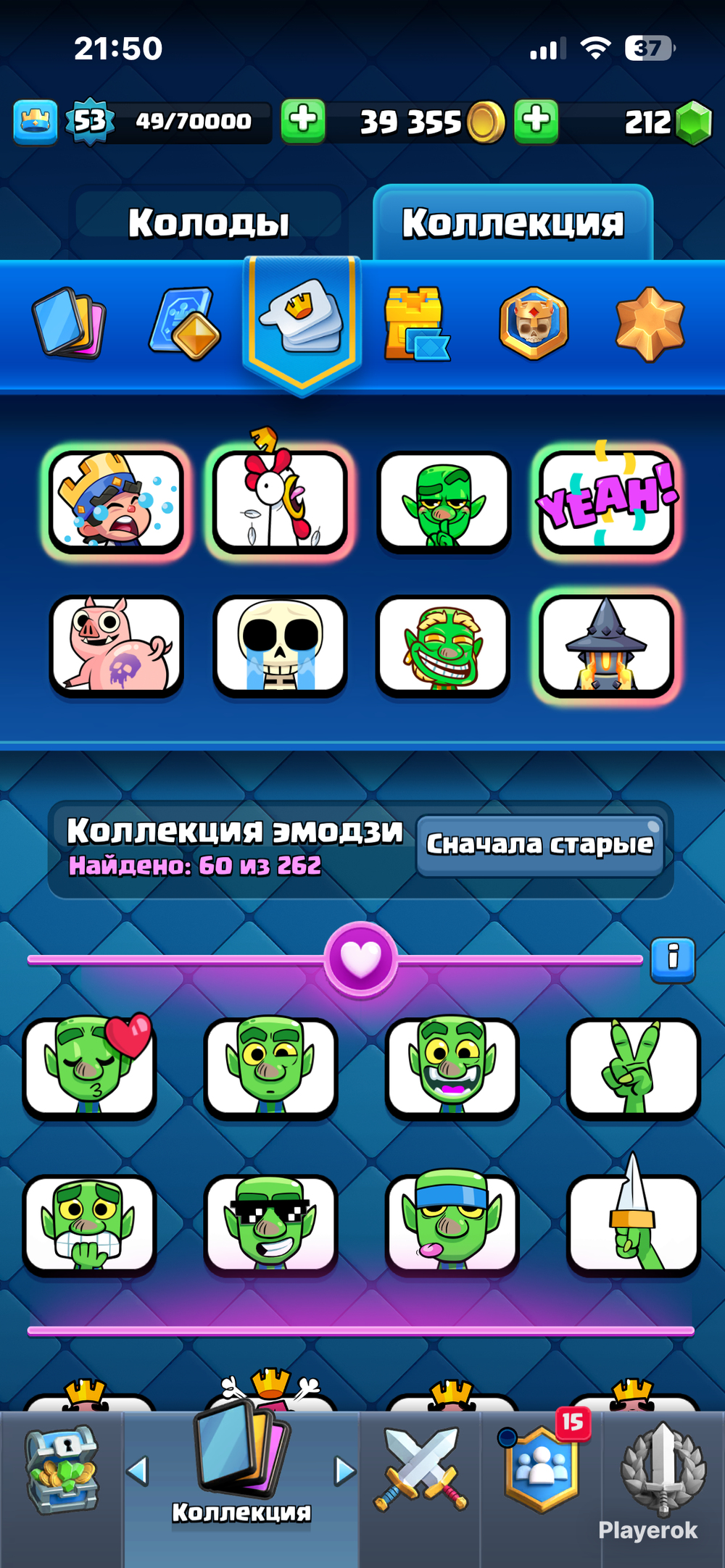This screenshot has width=725, height=1568.
Task: Tap the pink heart favorites marker
Action: (360, 959)
